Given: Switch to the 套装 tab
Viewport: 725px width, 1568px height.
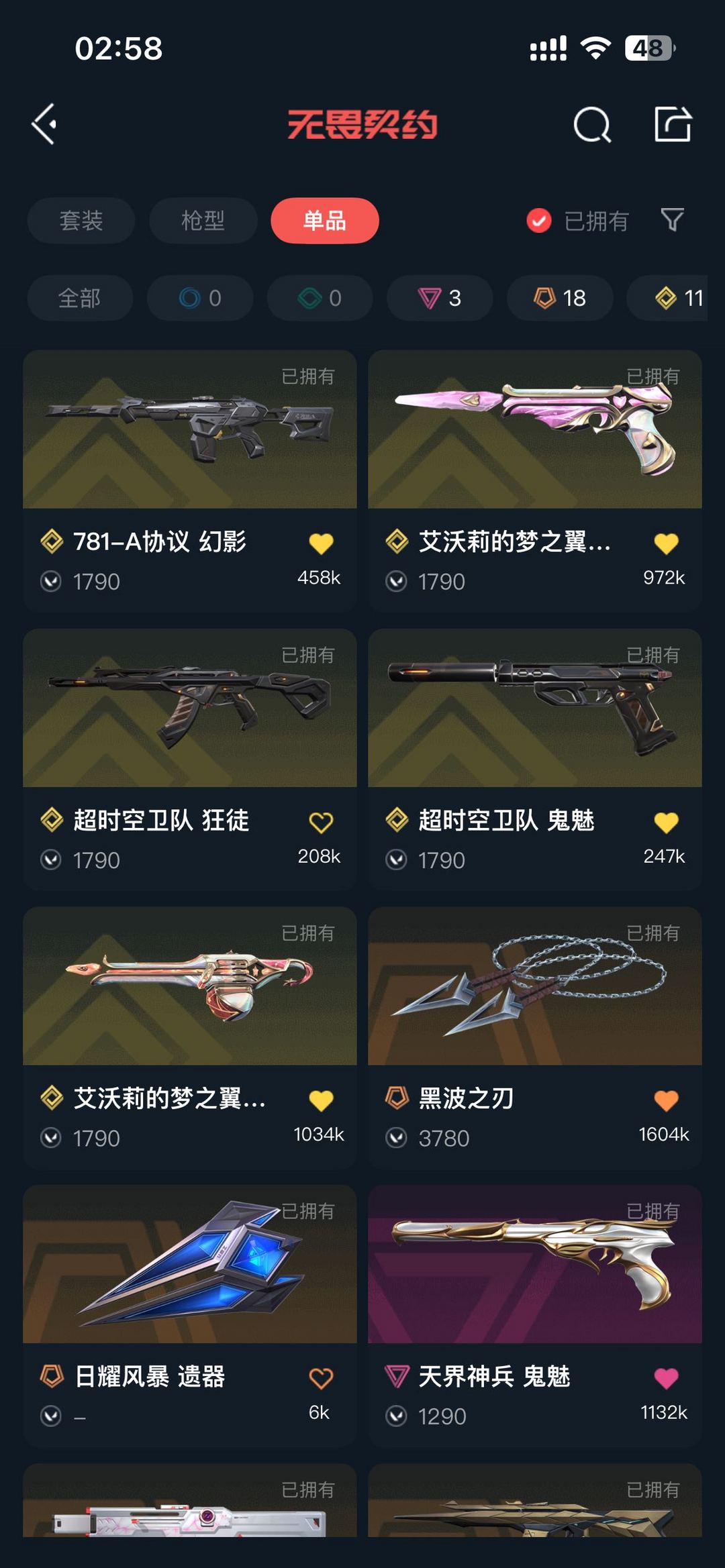Looking at the screenshot, I should coord(81,220).
